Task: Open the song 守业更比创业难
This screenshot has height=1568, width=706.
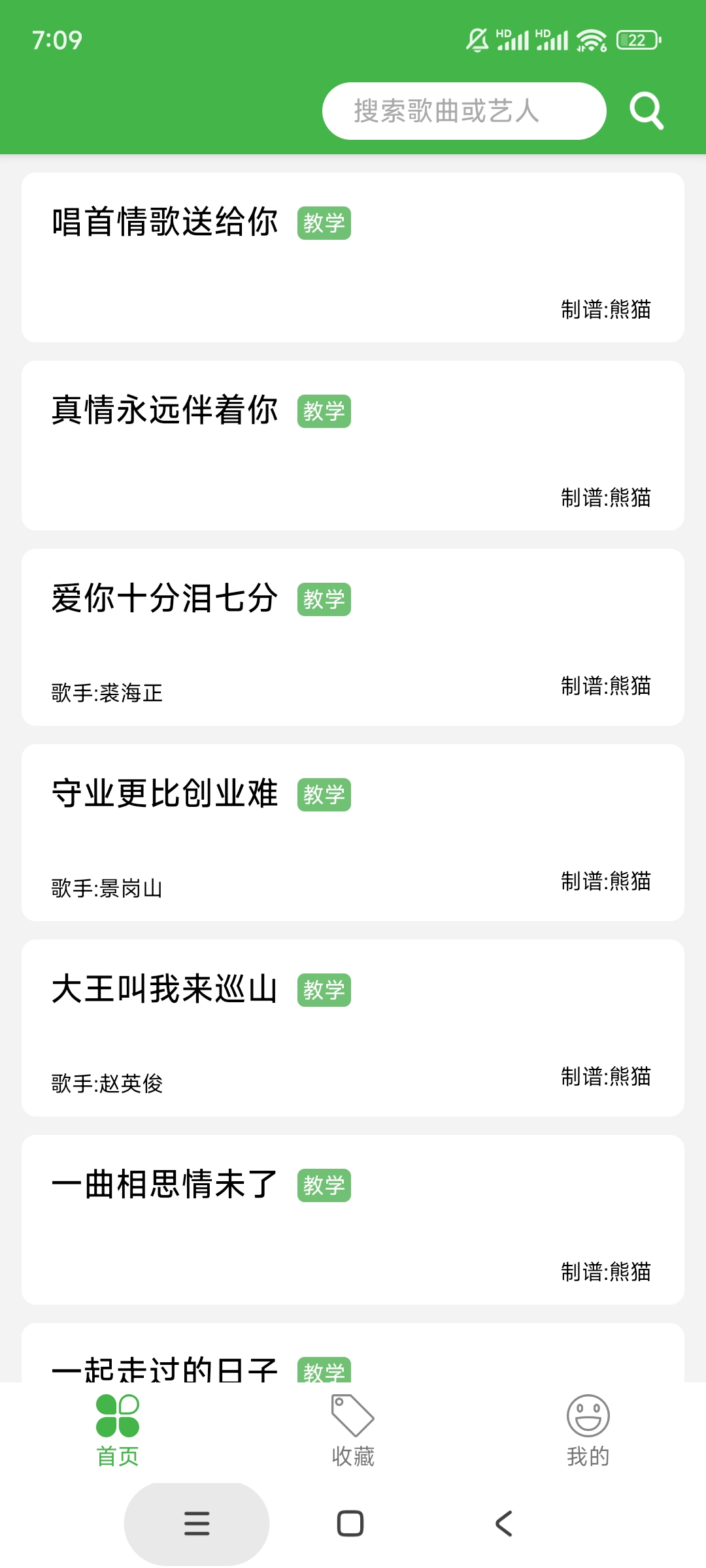Action: coord(353,832)
